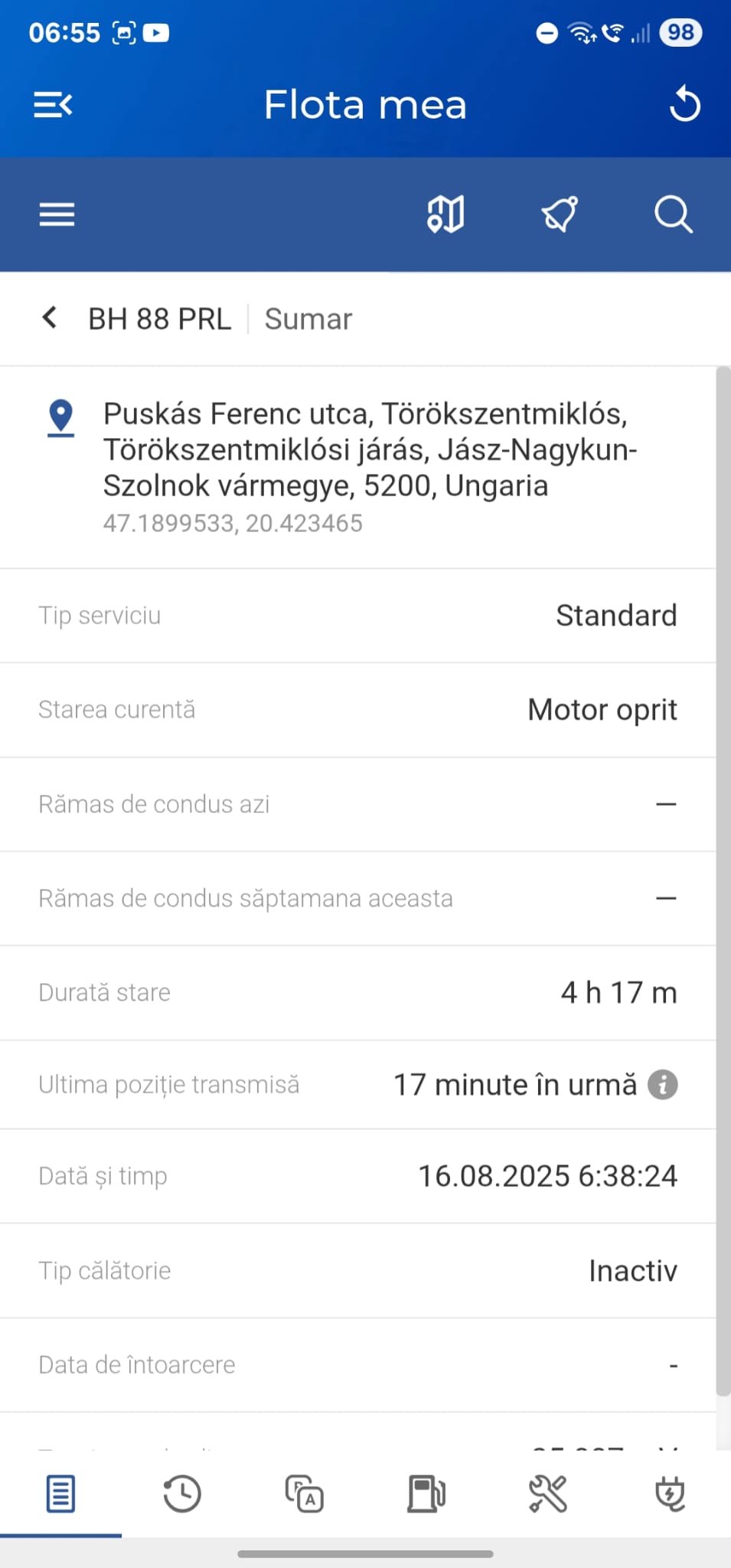Screen dimensions: 731x1568
Task: Switch to the maintenance tools tab
Action: tap(548, 1494)
